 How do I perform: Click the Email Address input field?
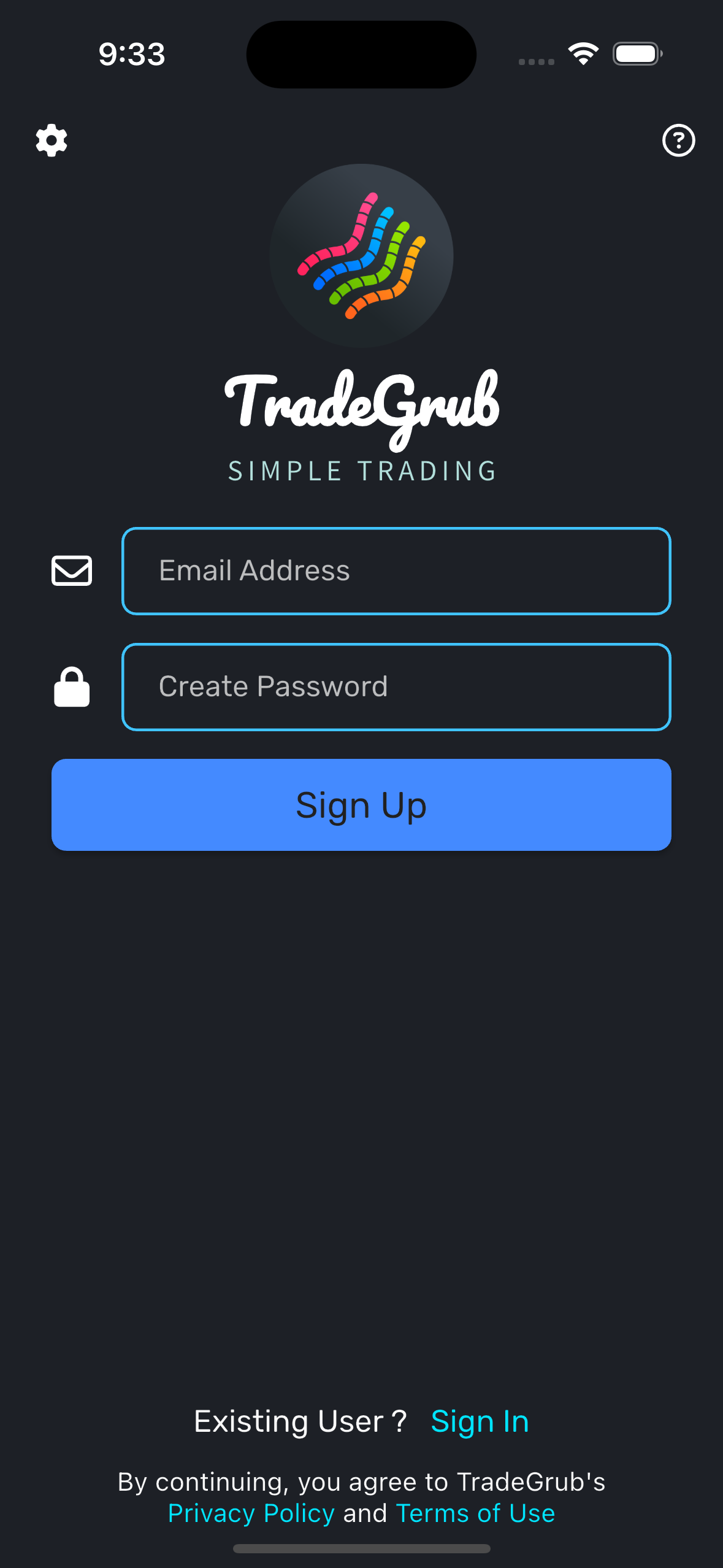pos(396,571)
